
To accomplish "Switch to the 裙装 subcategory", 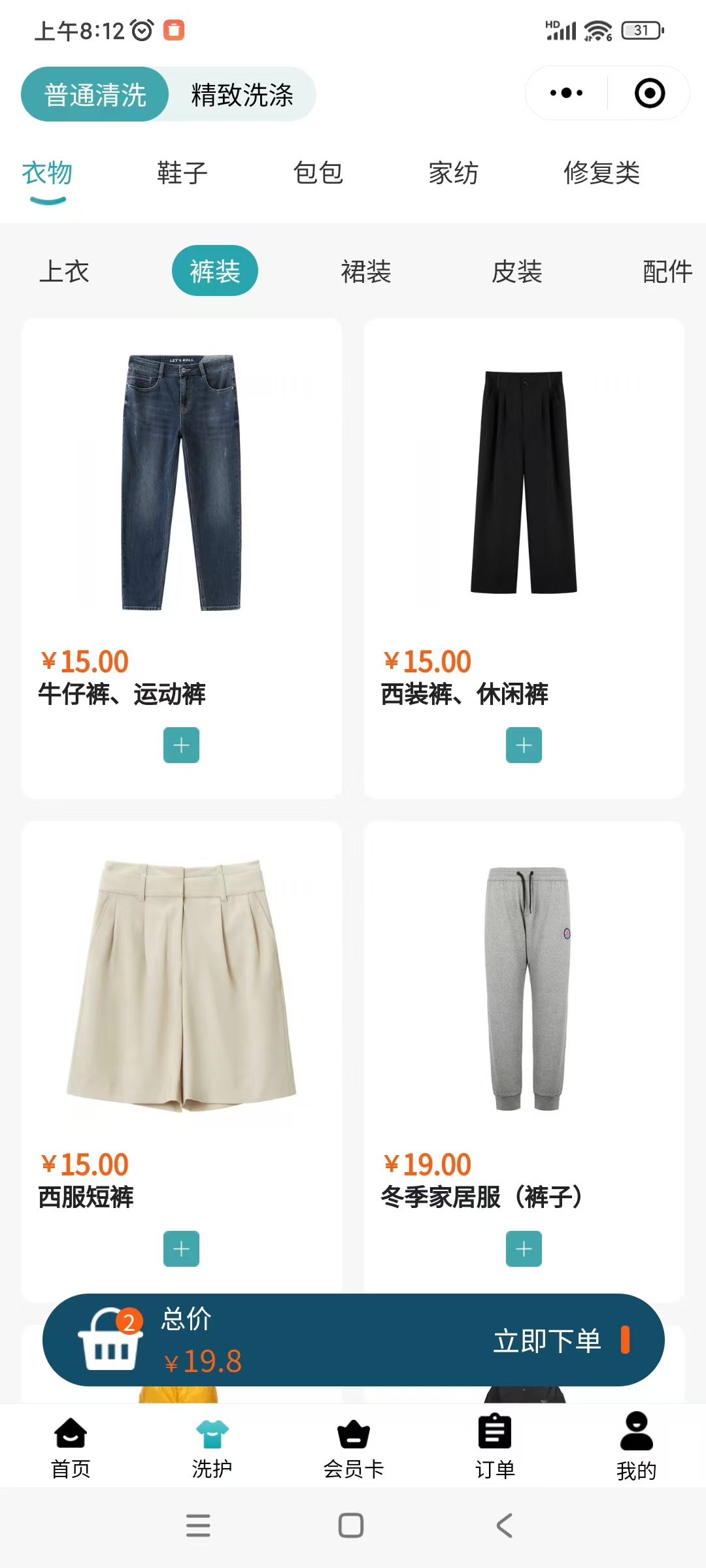I will click(365, 271).
